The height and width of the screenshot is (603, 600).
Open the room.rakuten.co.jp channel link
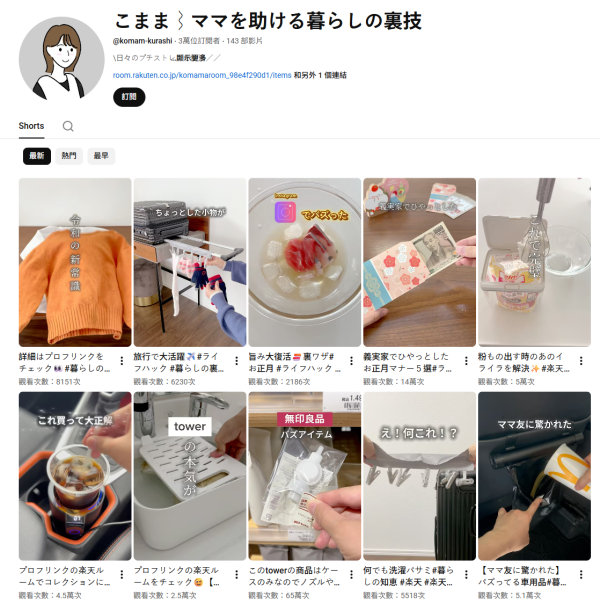point(201,74)
